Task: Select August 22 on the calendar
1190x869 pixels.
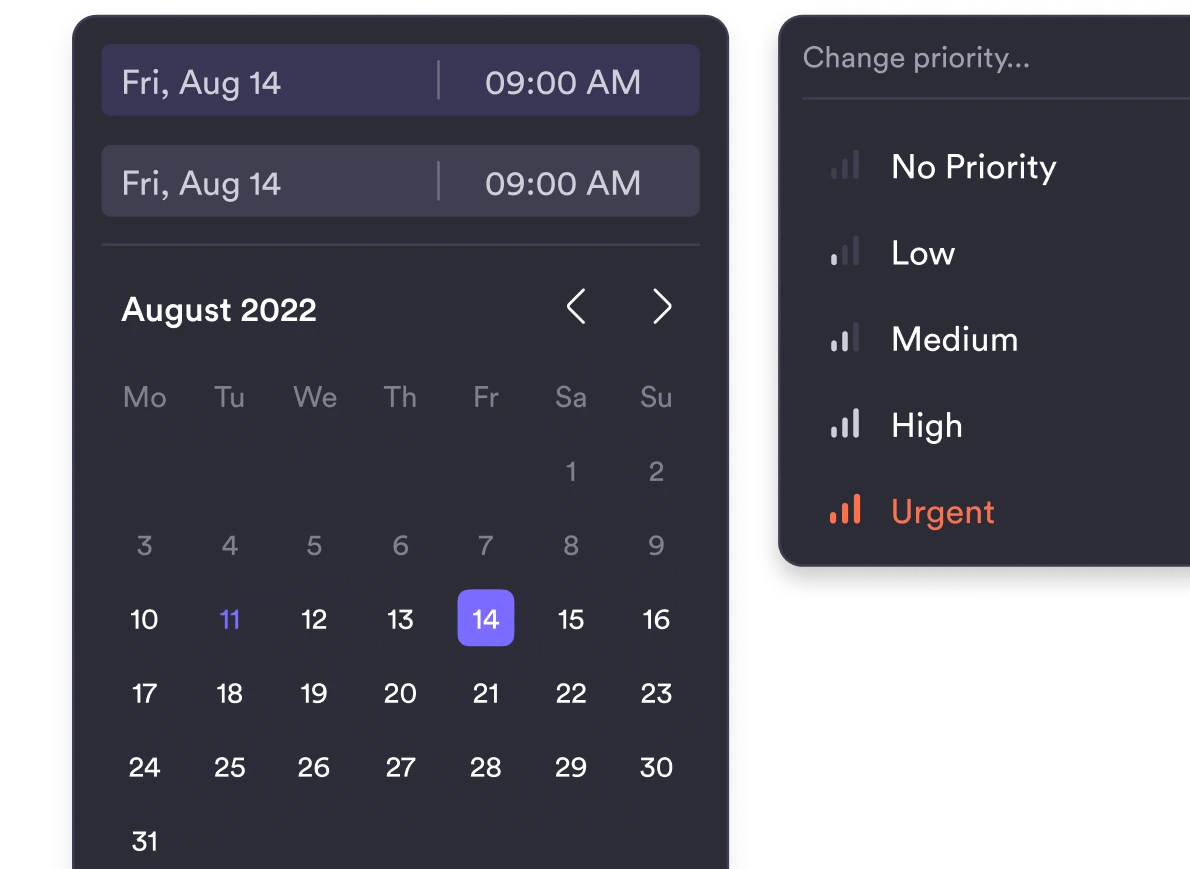Action: coord(571,693)
